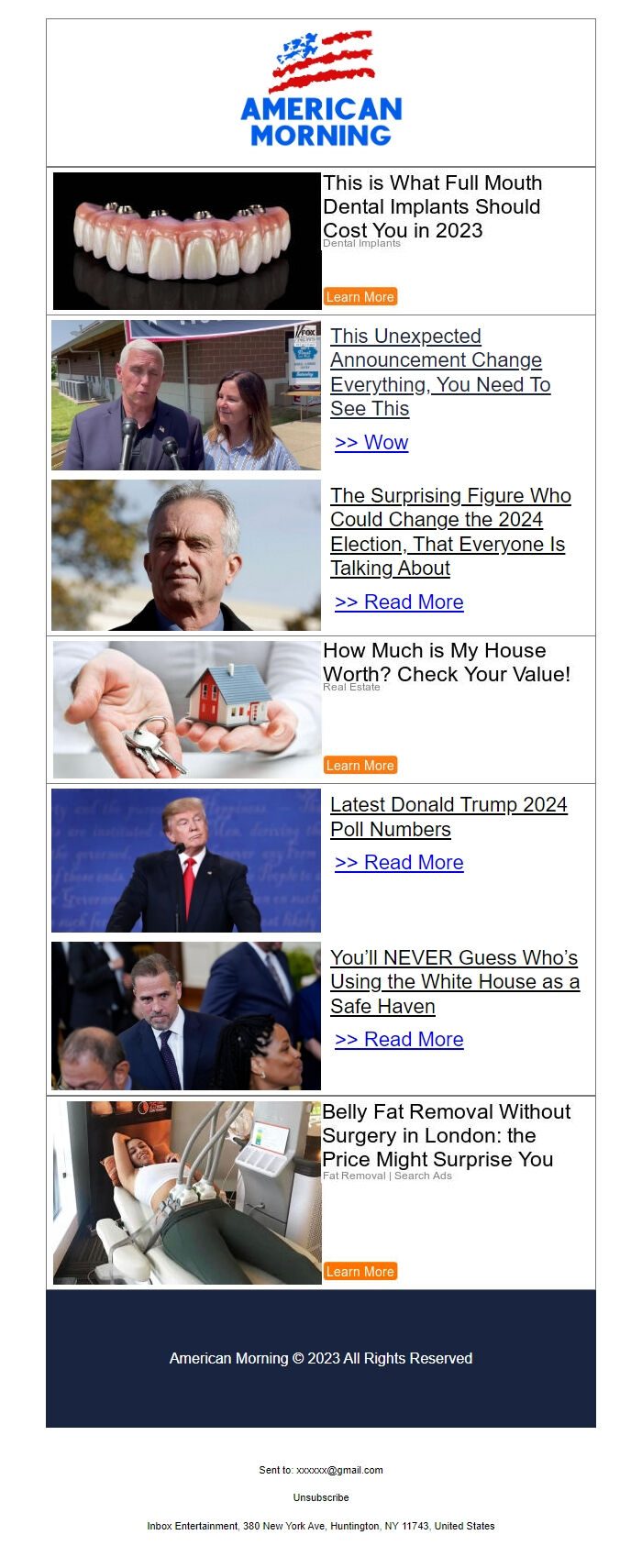Open the dental implants photo tile
Screen dimensions: 642x1568
click(187, 241)
